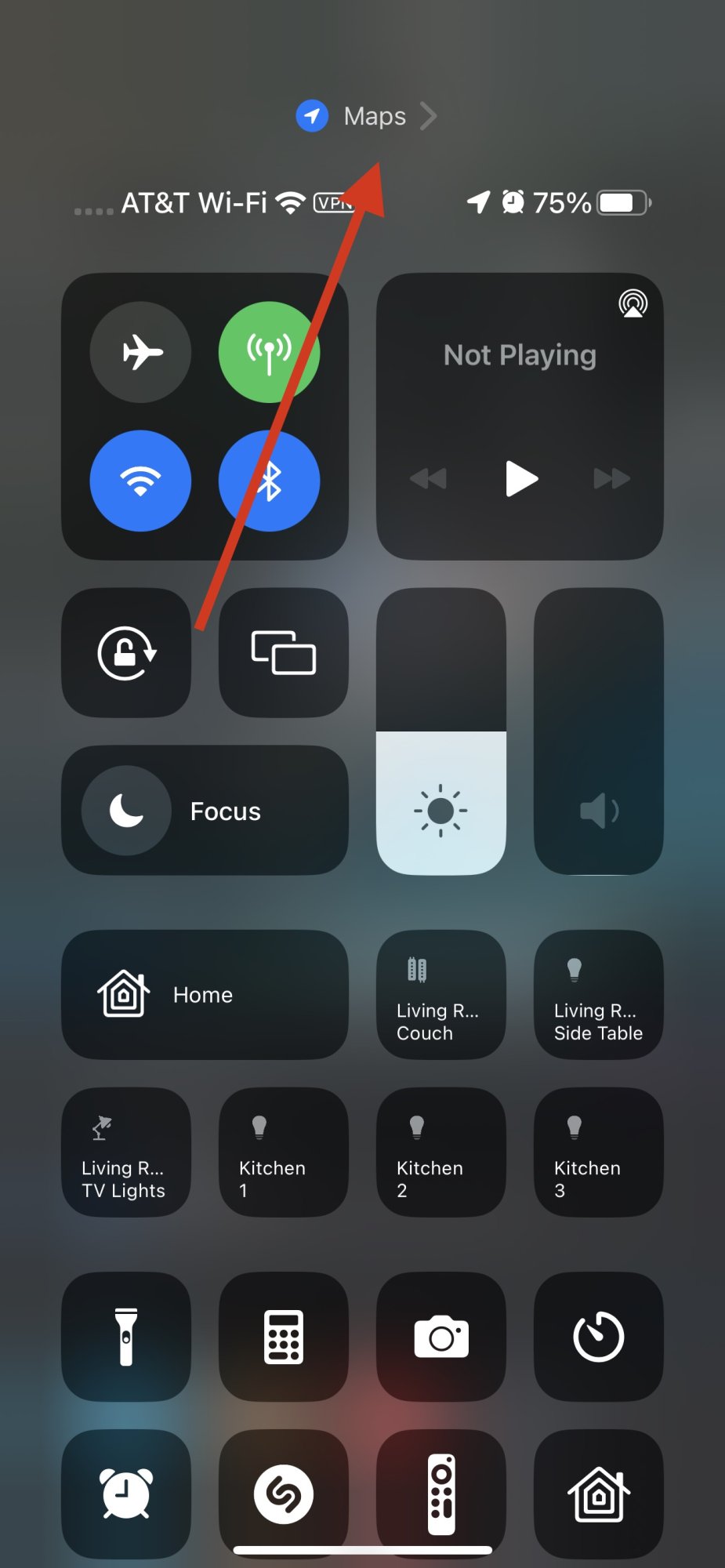Toggle the rotation lock
This screenshot has height=1568, width=725.
point(126,652)
